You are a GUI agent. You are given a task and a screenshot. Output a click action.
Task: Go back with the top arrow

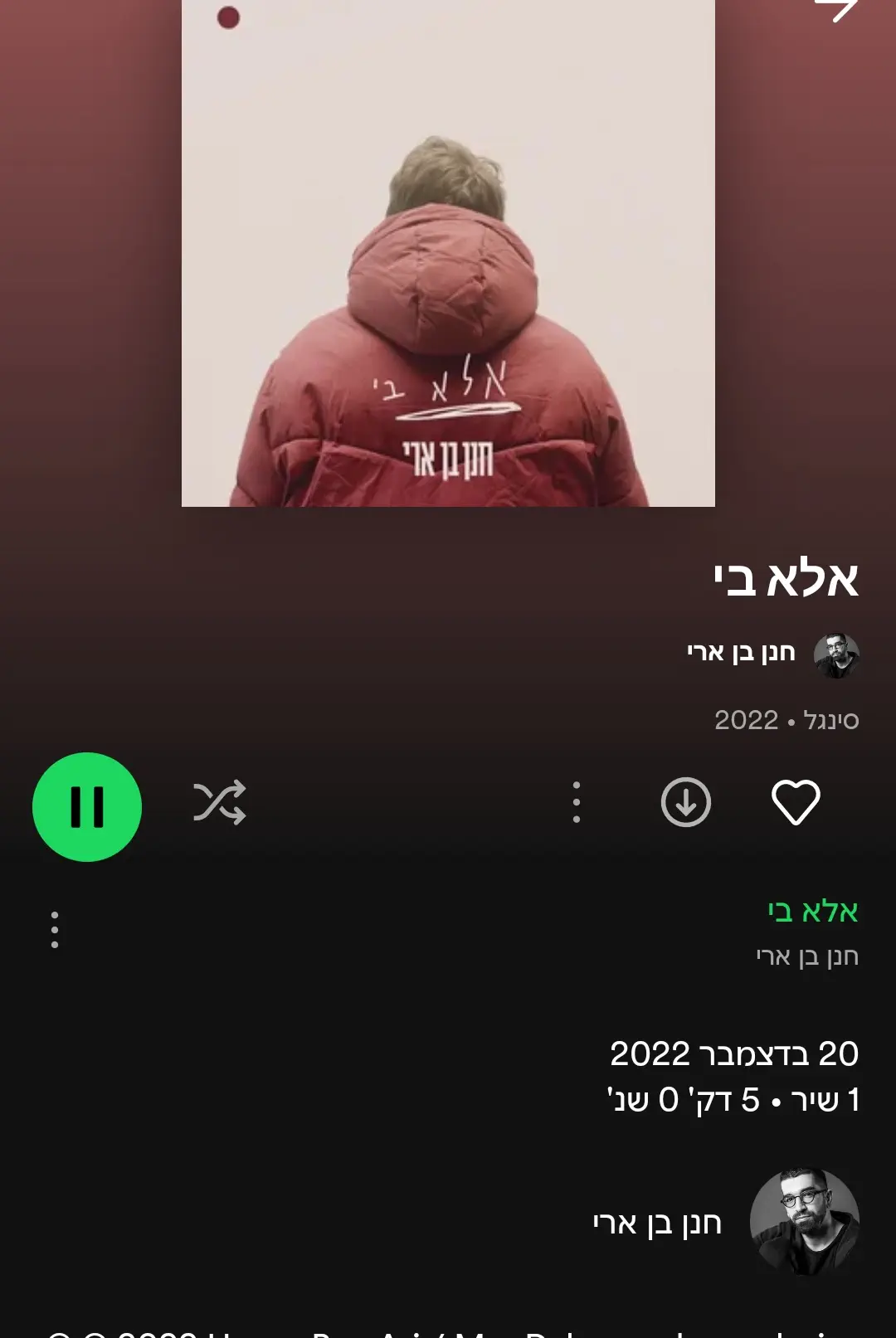coord(836,10)
